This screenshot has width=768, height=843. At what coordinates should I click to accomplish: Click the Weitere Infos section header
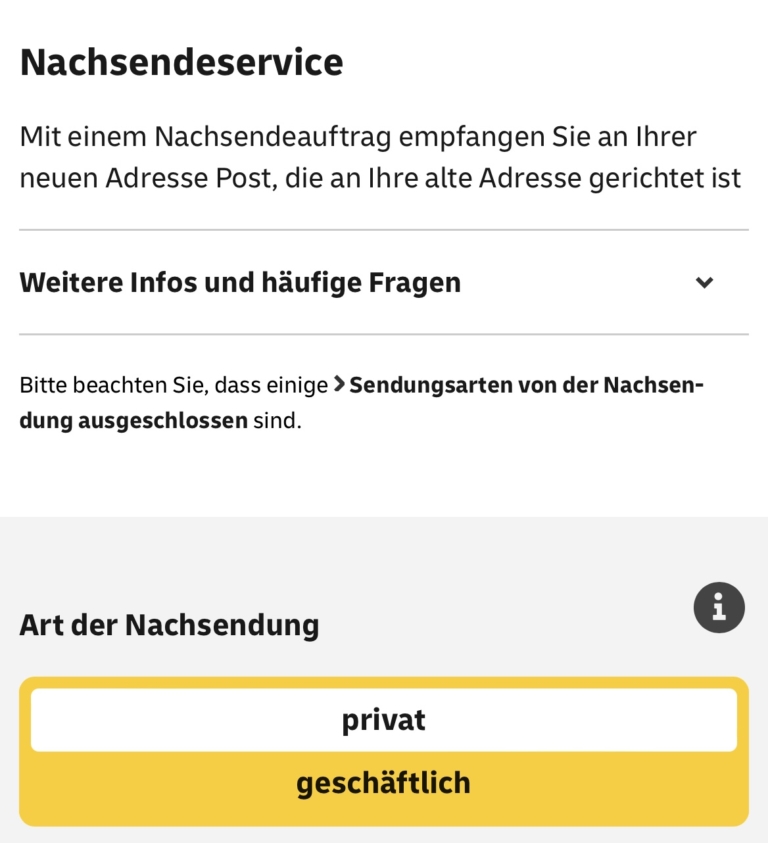pyautogui.click(x=240, y=282)
